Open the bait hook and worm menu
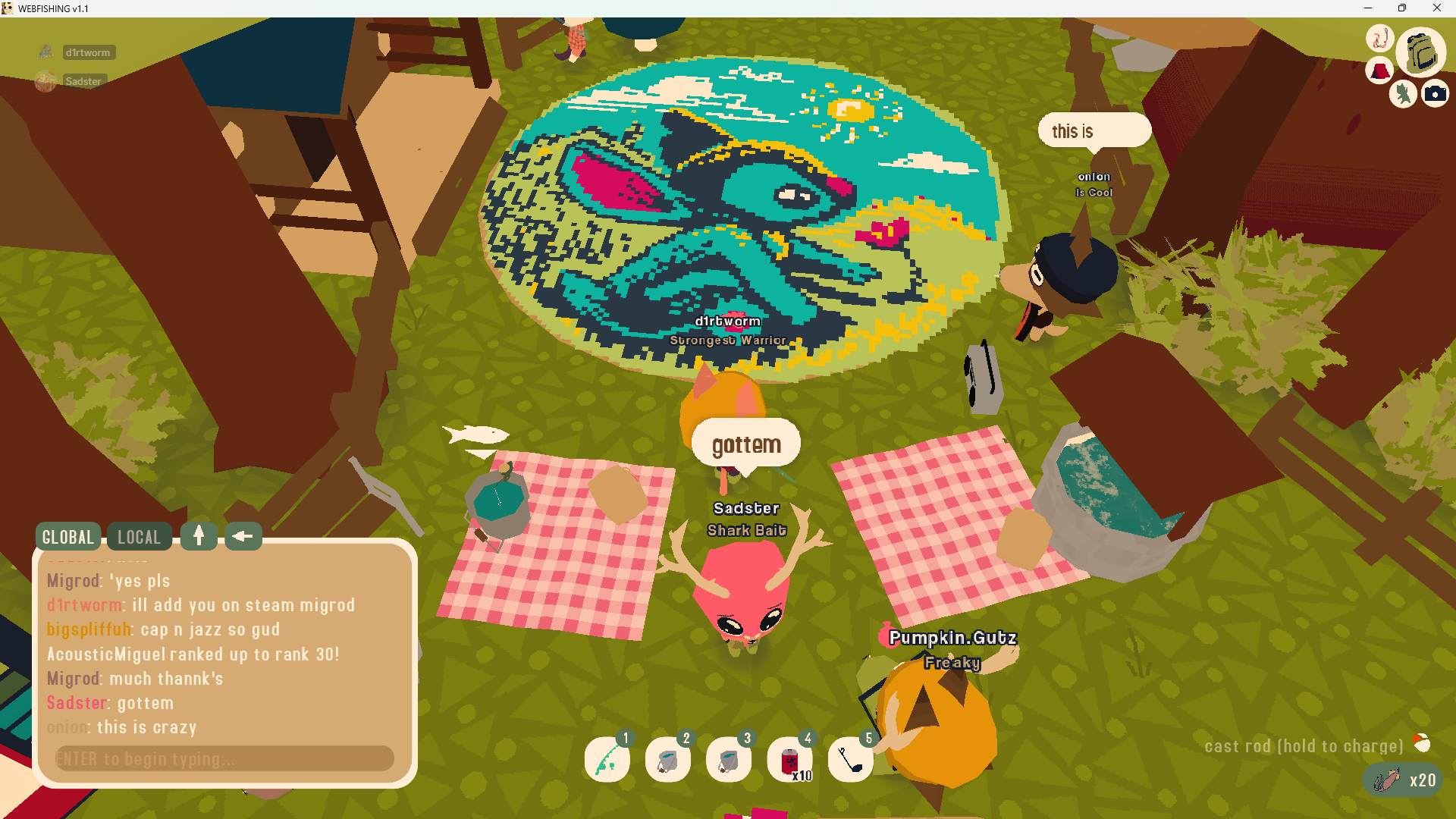 pyautogui.click(x=1380, y=37)
